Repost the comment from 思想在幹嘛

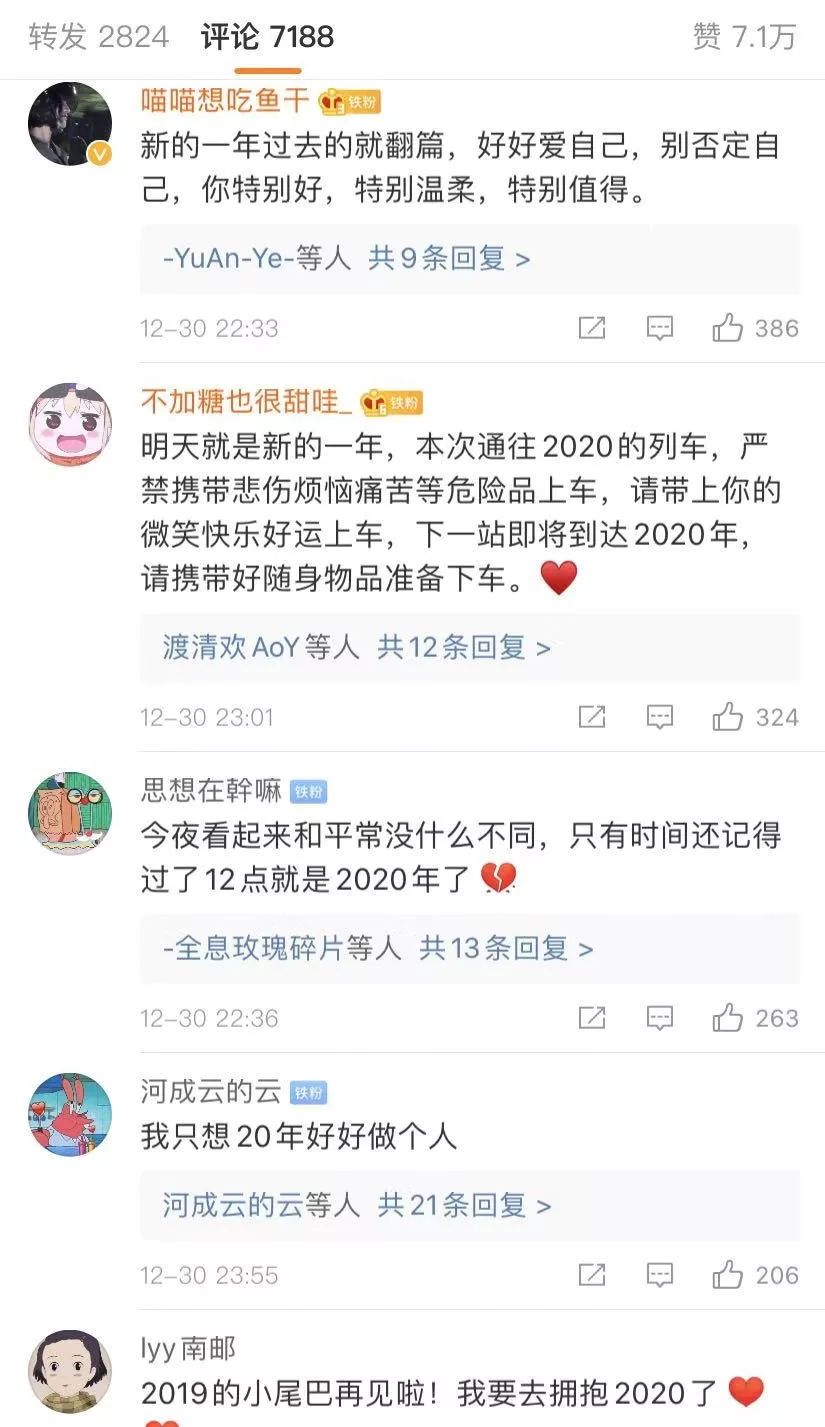(592, 1018)
